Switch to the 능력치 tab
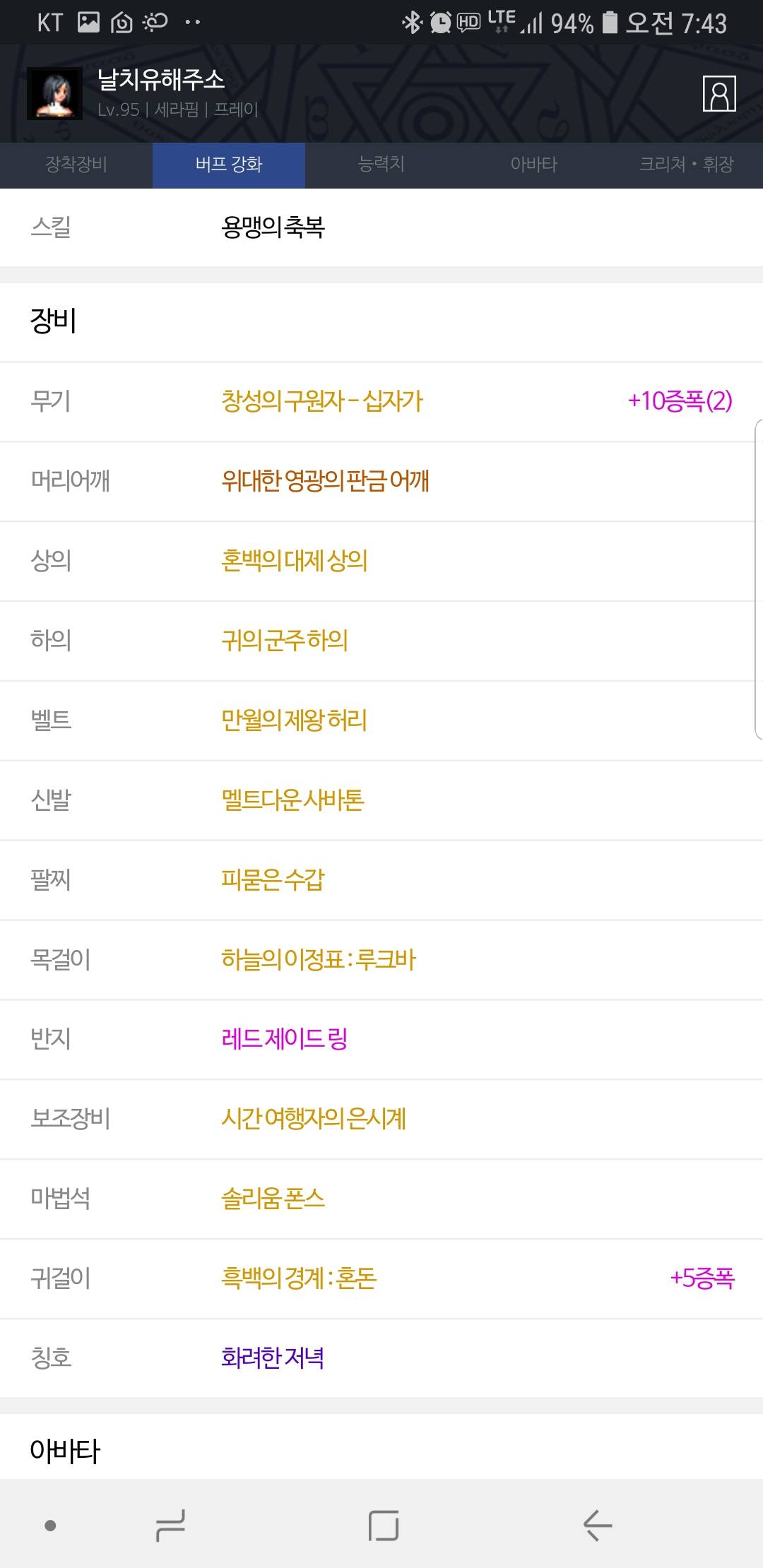This screenshot has height=1568, width=763. click(381, 165)
